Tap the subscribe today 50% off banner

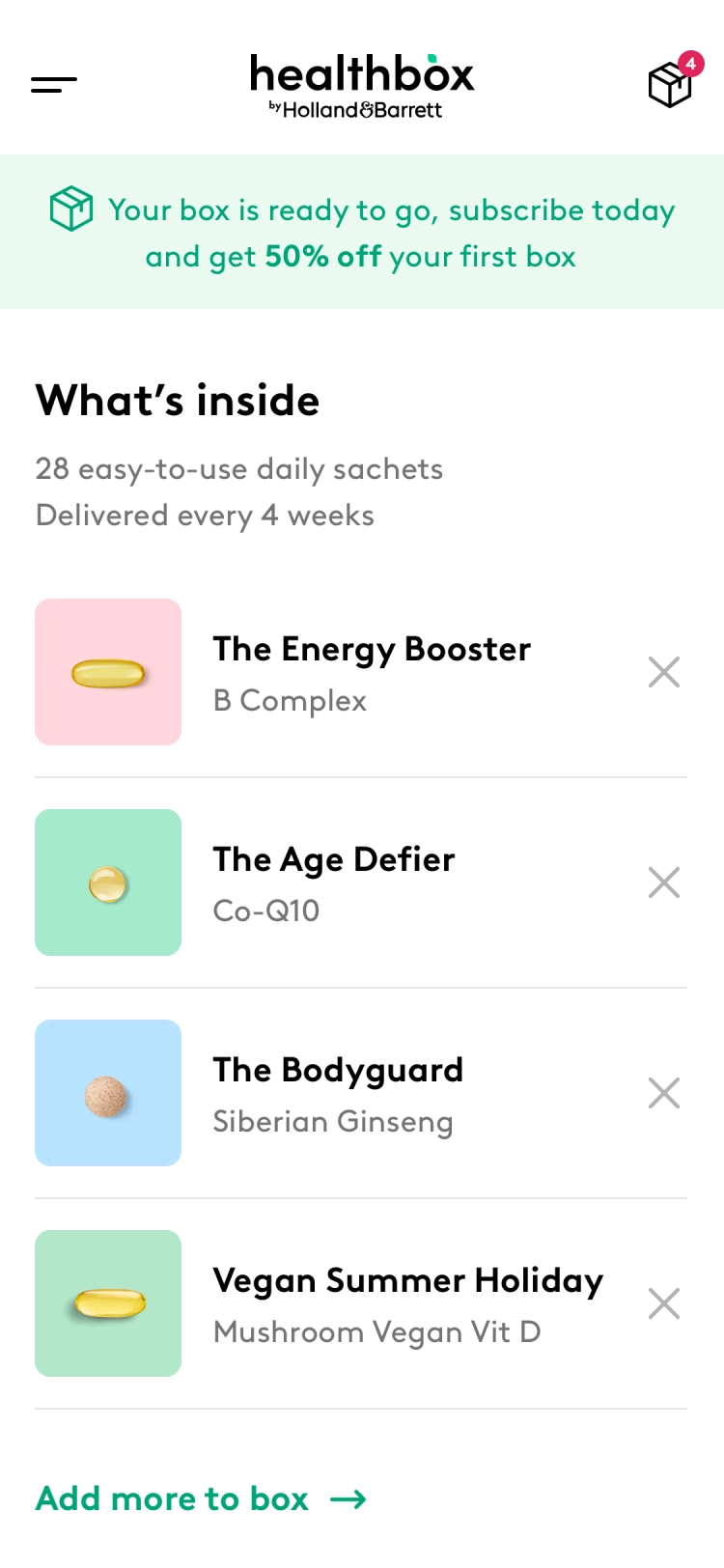coord(362,232)
